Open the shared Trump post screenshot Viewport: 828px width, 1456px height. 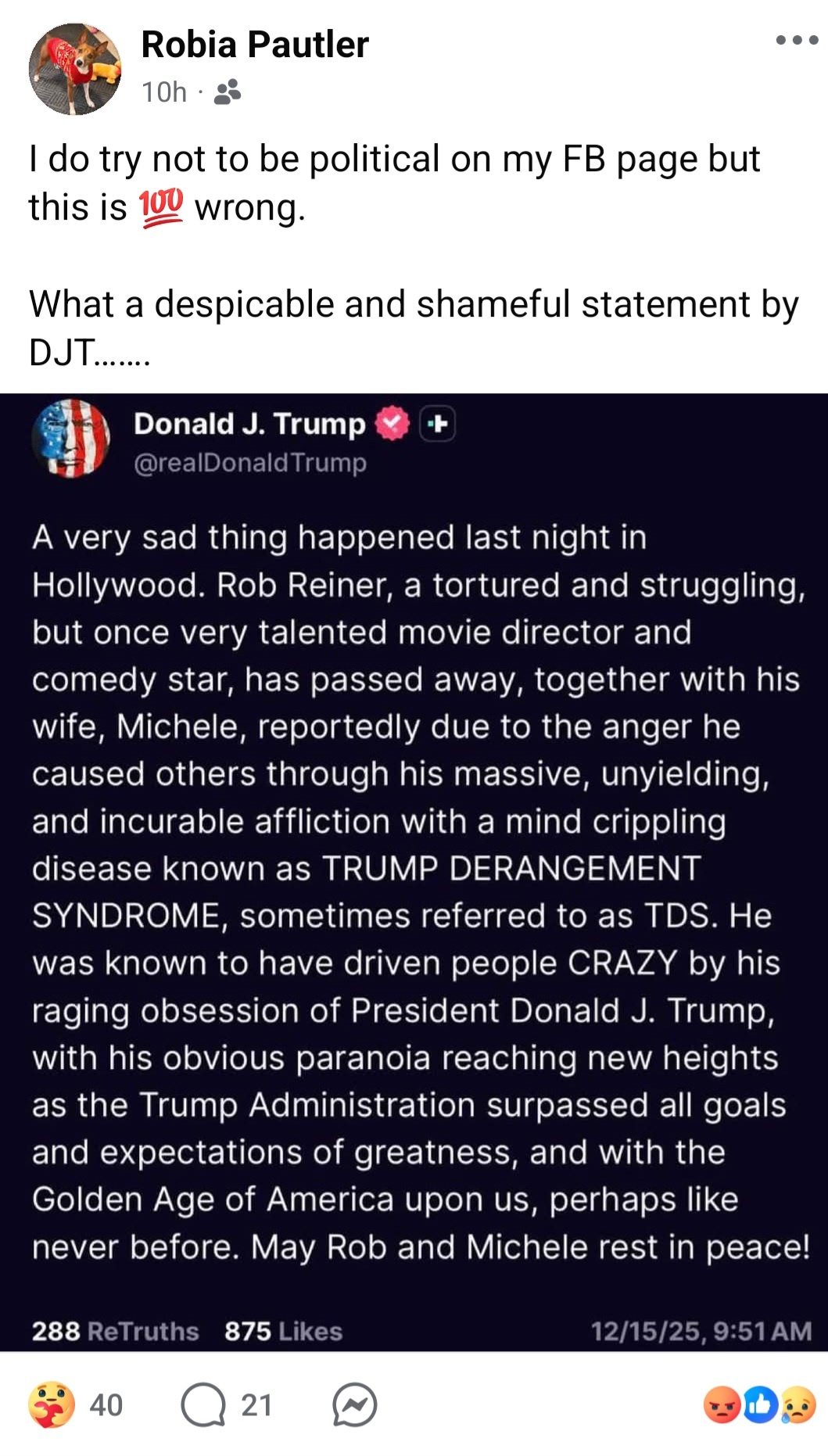point(414,872)
